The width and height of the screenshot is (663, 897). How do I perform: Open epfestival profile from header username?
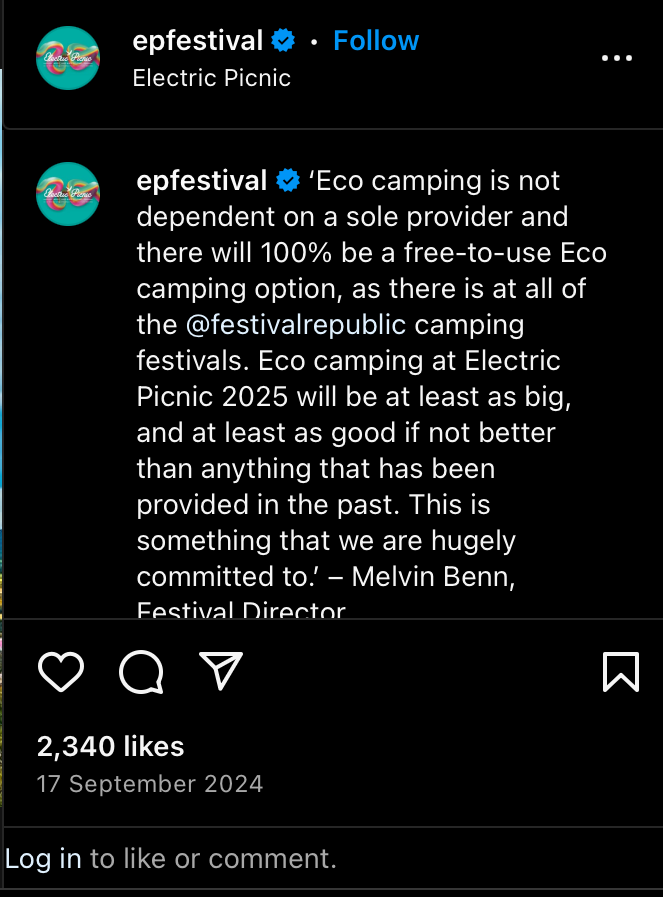(x=197, y=41)
